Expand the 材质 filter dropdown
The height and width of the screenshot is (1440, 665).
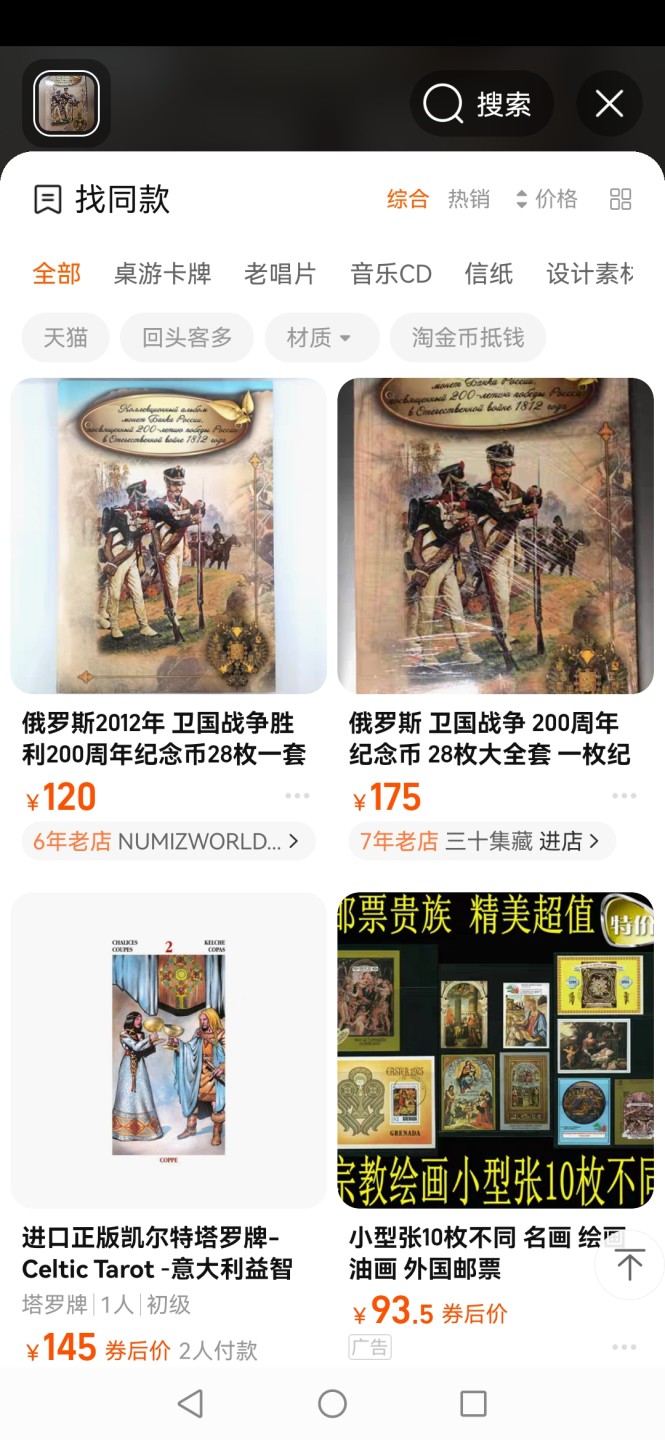320,338
